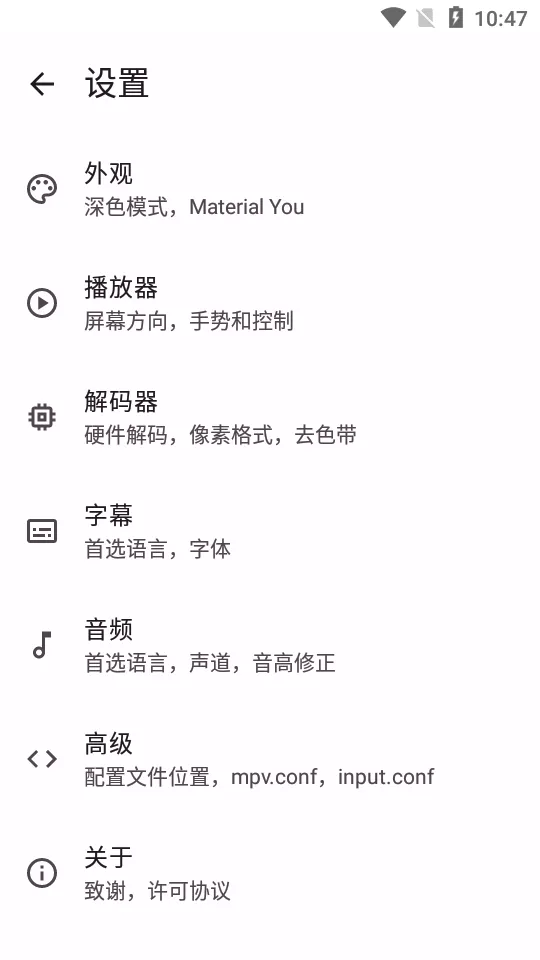Go back using the arrow beside 设置
The image size is (540, 960).
[x=42, y=84]
